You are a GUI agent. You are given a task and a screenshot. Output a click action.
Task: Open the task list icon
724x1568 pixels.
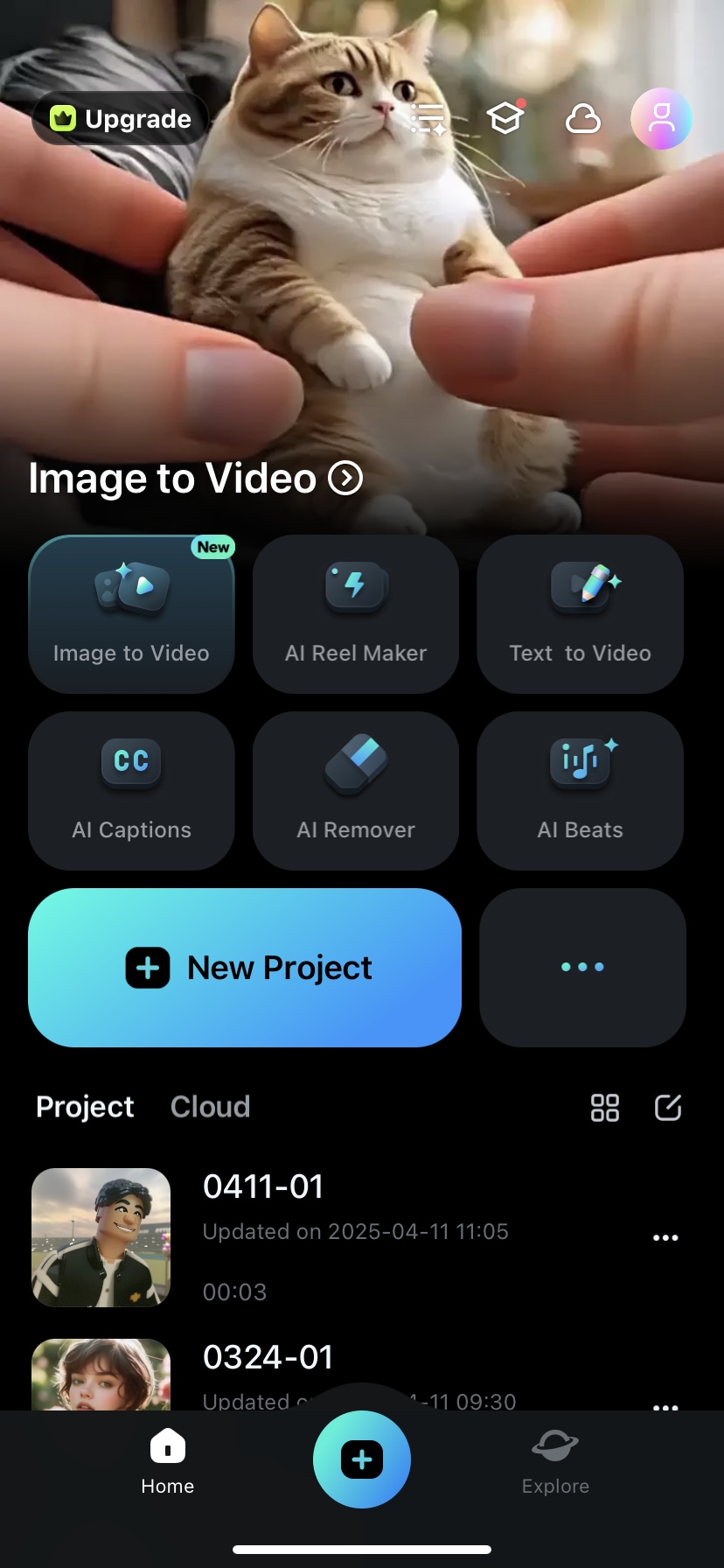428,118
